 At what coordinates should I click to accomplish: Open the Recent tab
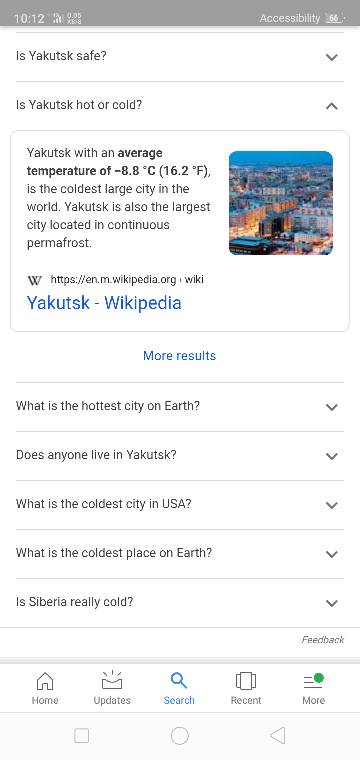(x=246, y=688)
